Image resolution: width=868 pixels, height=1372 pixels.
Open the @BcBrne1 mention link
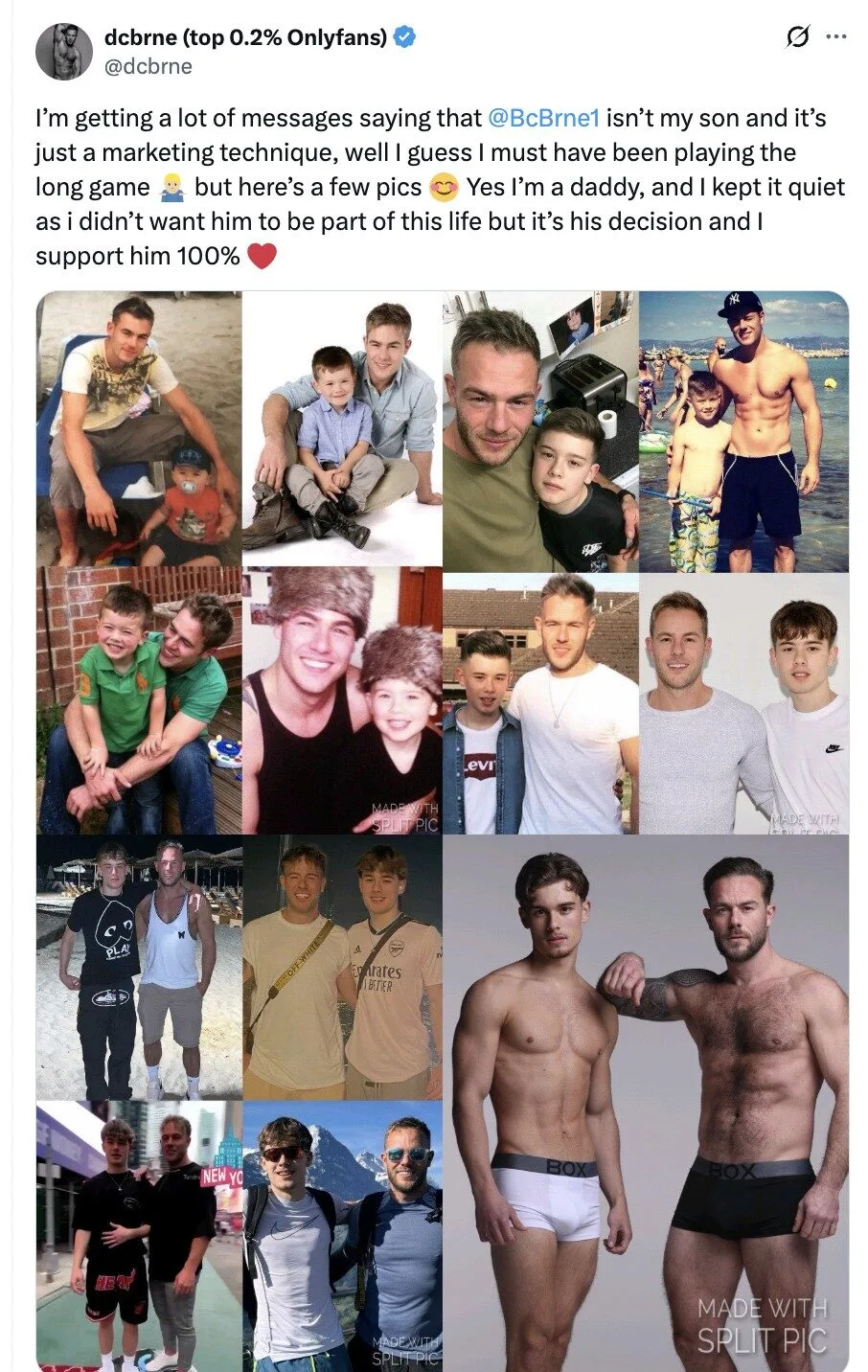pyautogui.click(x=543, y=118)
